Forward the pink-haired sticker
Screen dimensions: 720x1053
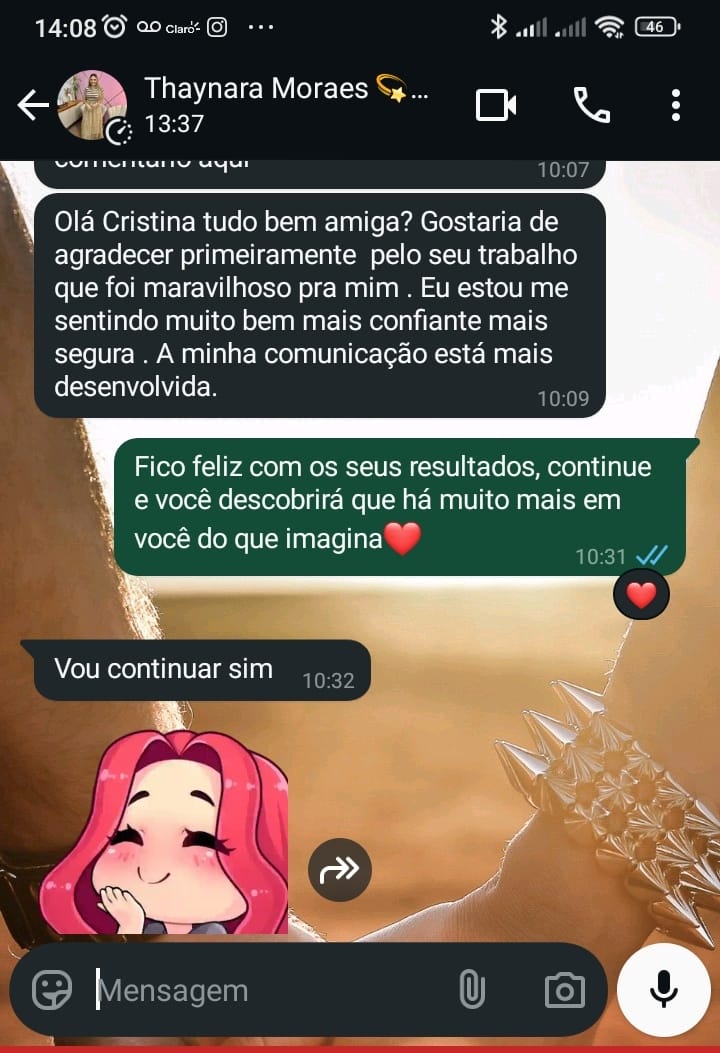coord(339,869)
